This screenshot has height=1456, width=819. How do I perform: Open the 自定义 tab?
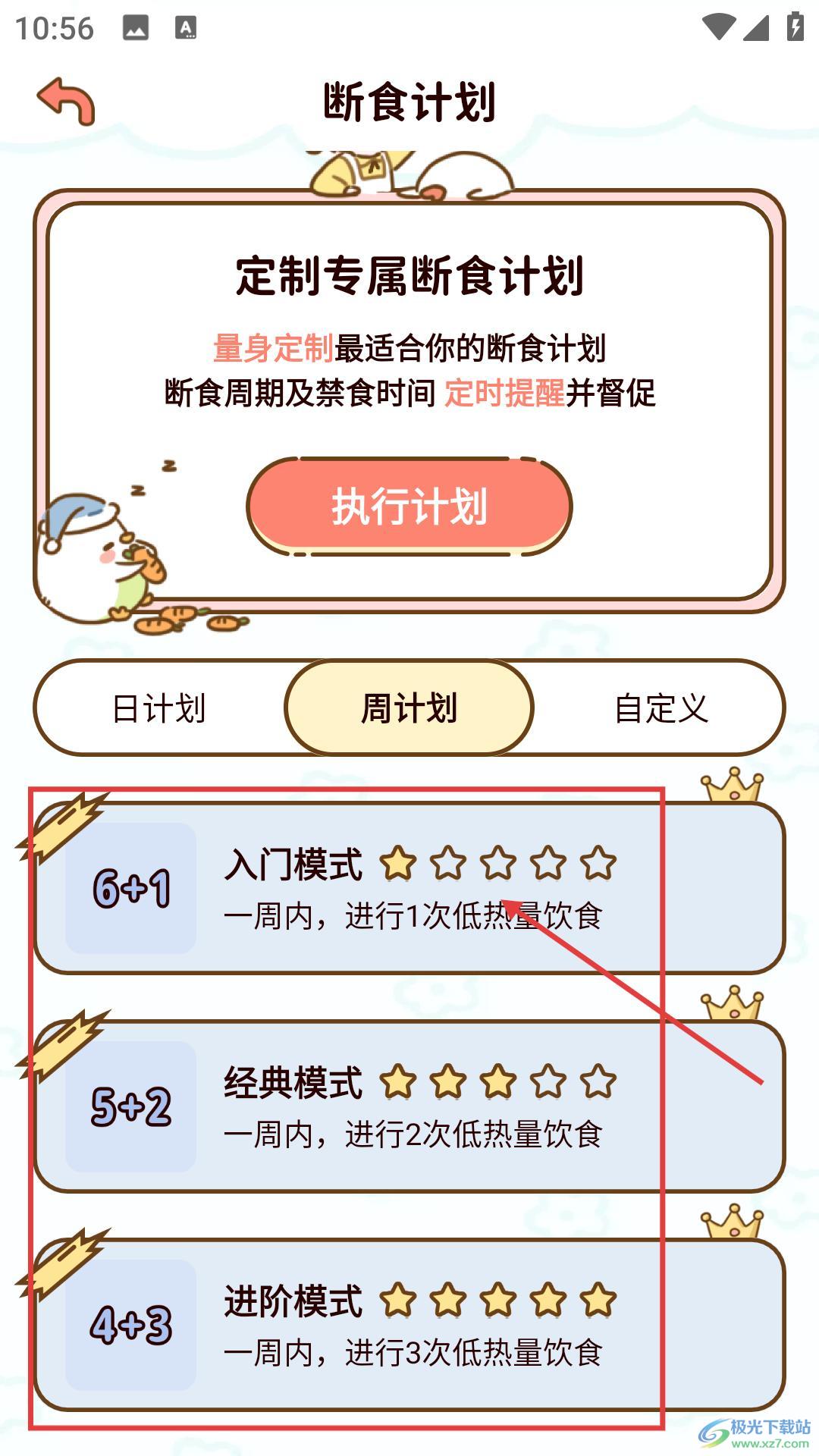[x=661, y=708]
